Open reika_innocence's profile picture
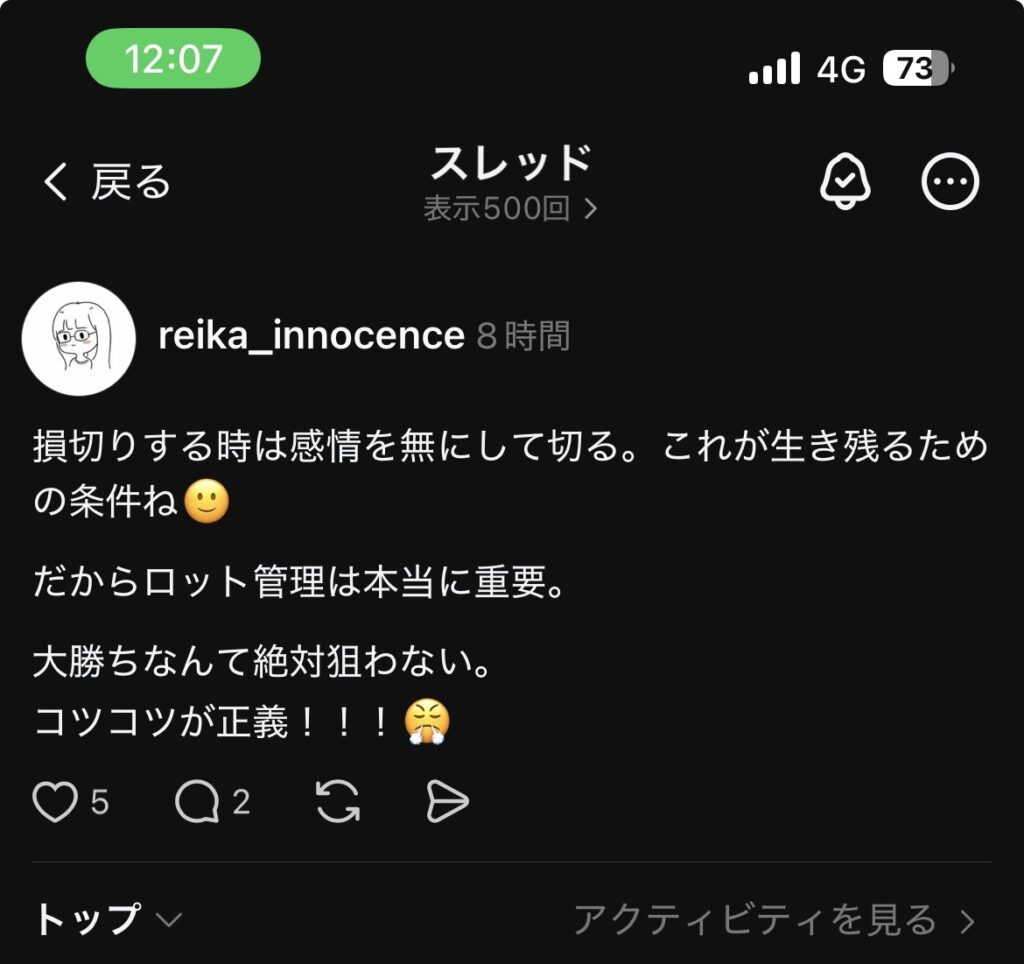Screen dimensions: 1024x964 78,338
